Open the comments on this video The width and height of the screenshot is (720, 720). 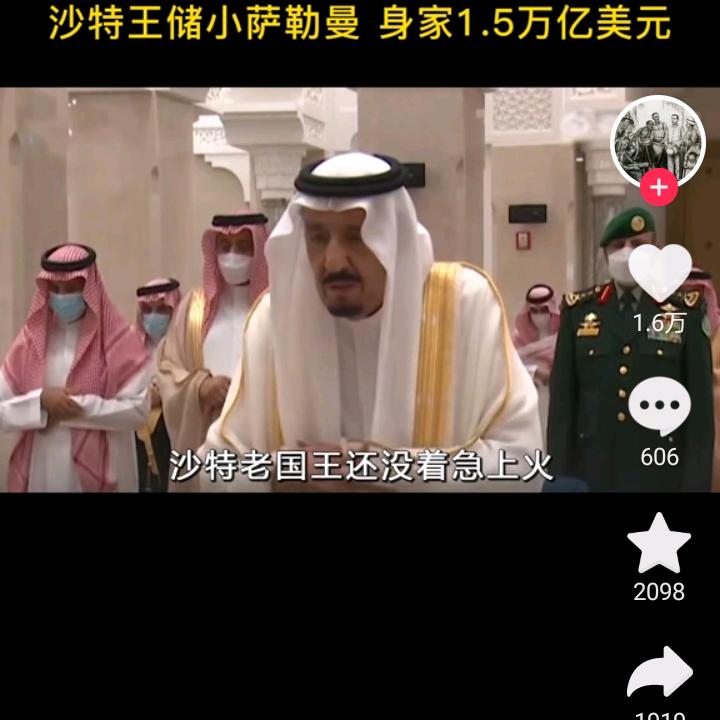pyautogui.click(x=660, y=406)
